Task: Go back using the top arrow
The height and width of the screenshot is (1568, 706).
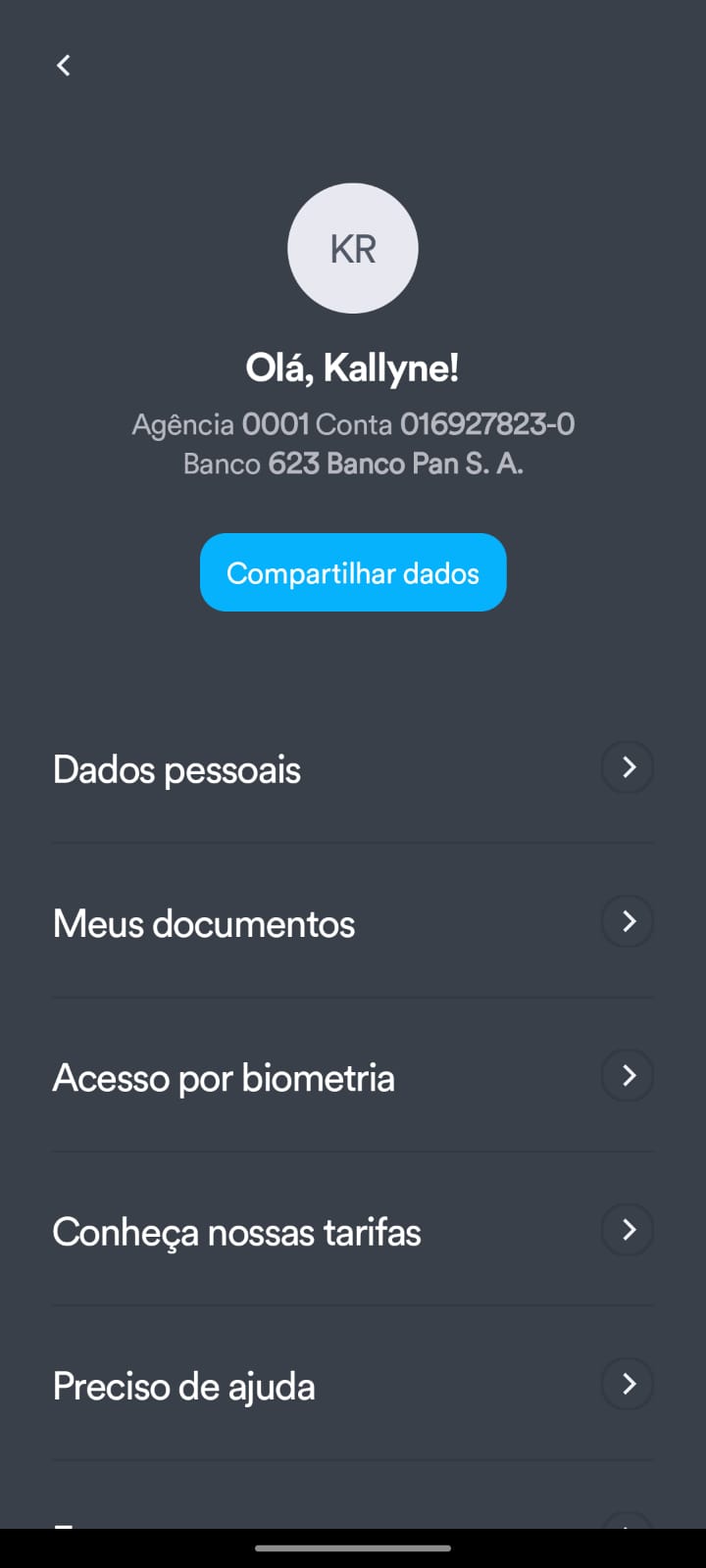Action: coord(64,66)
